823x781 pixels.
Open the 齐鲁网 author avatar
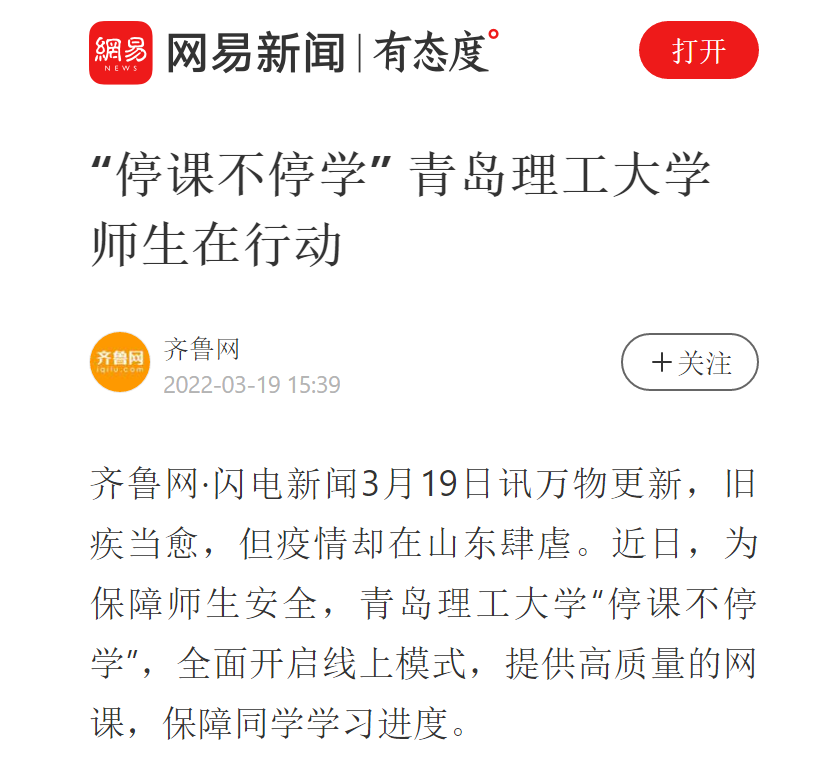120,361
